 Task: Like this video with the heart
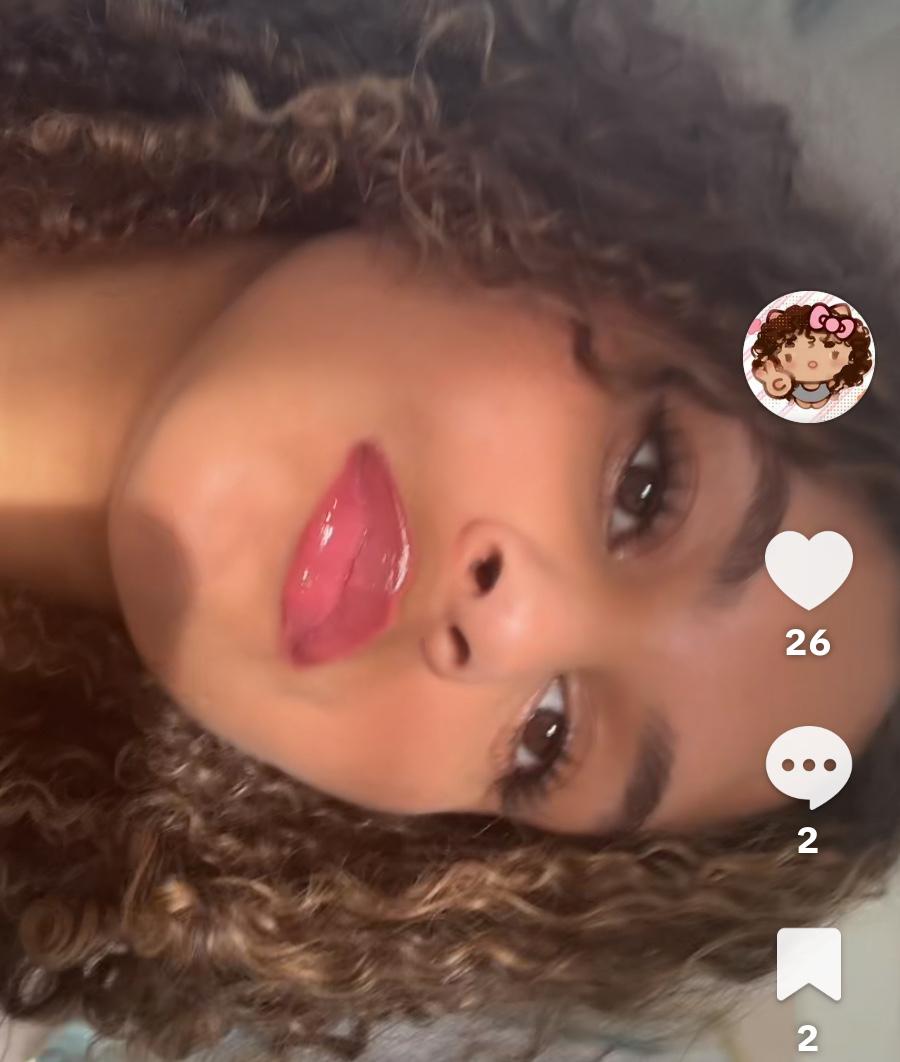[x=808, y=568]
